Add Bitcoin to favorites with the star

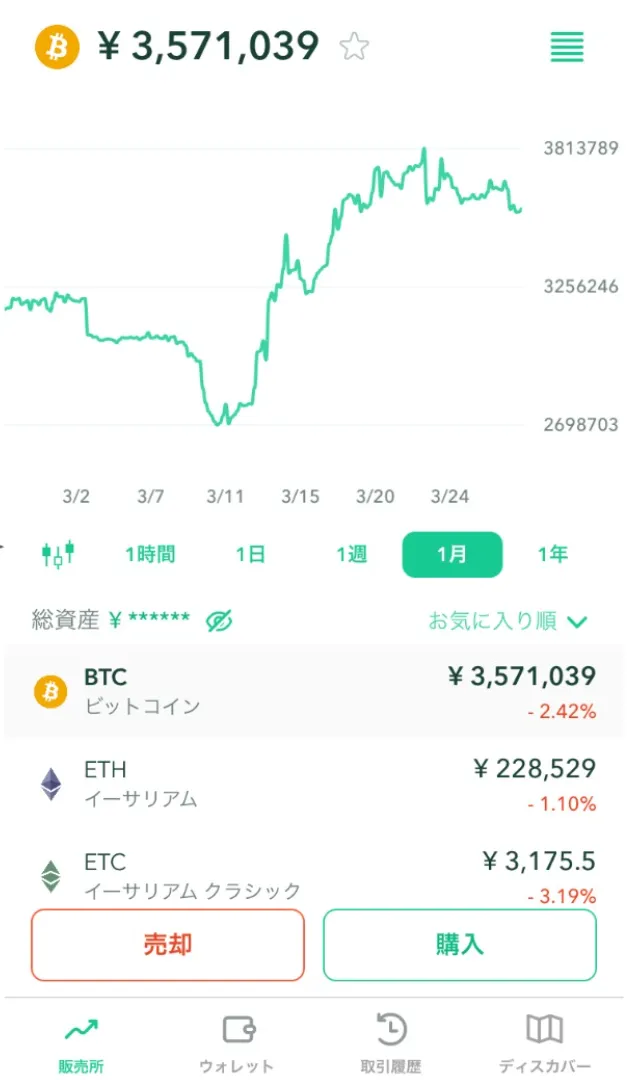(x=354, y=46)
